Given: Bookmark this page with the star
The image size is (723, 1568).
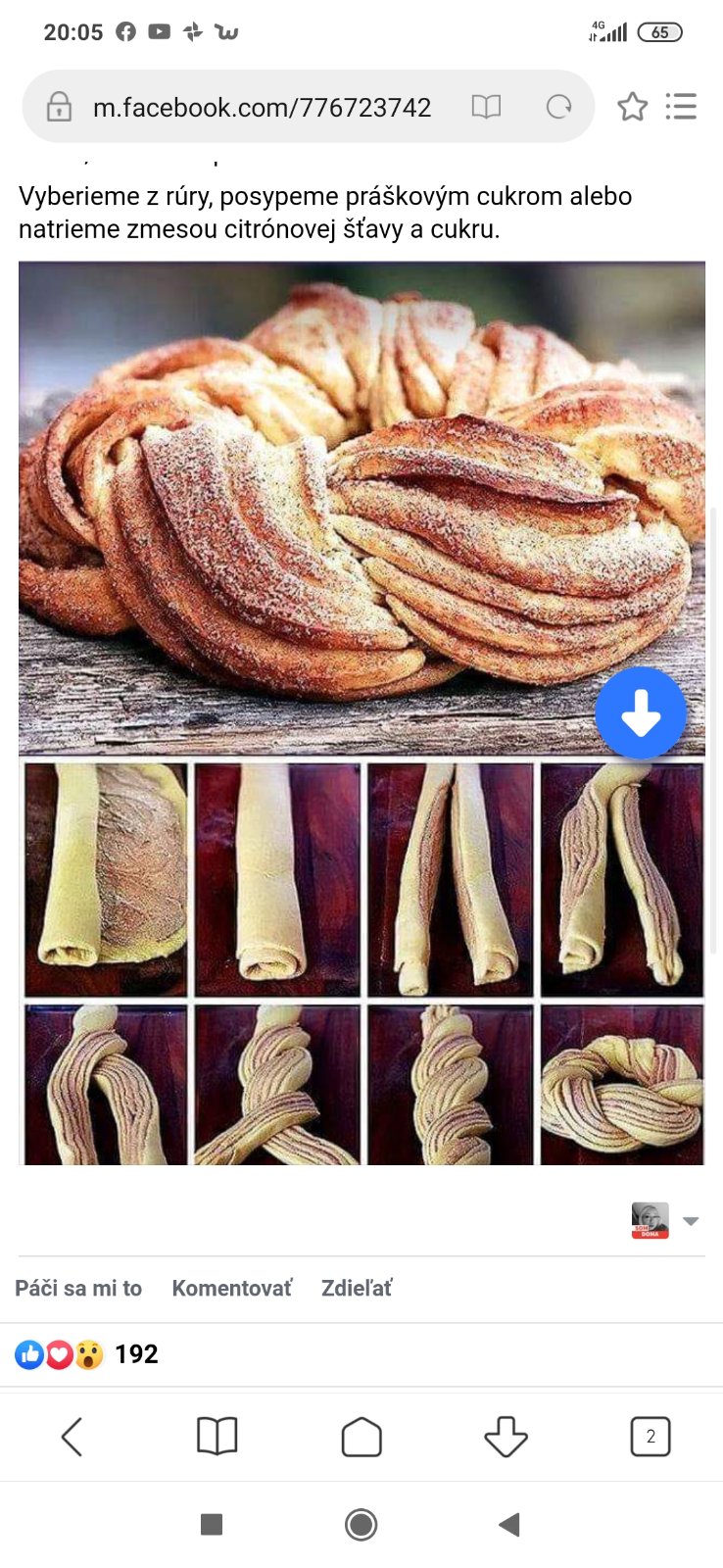Looking at the screenshot, I should 632,107.
